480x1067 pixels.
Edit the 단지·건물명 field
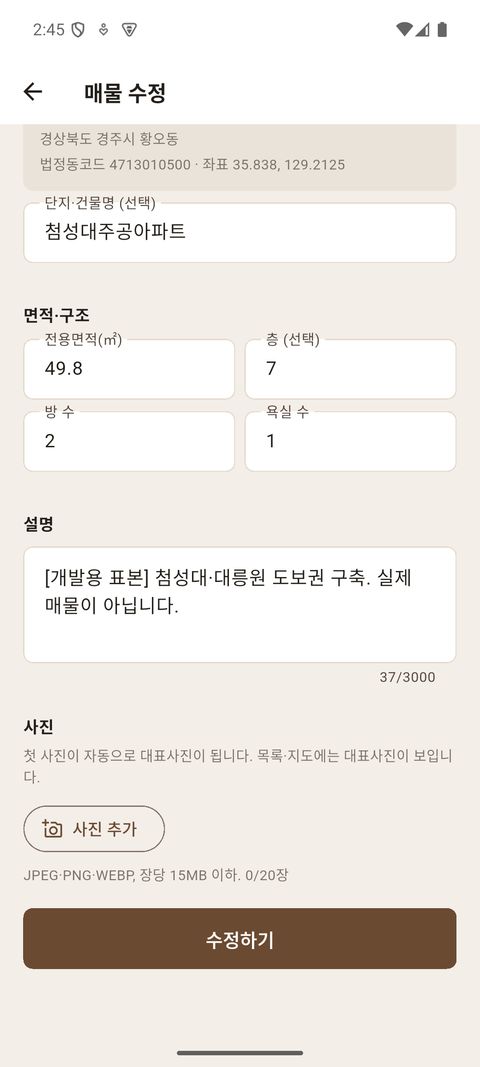click(x=240, y=233)
